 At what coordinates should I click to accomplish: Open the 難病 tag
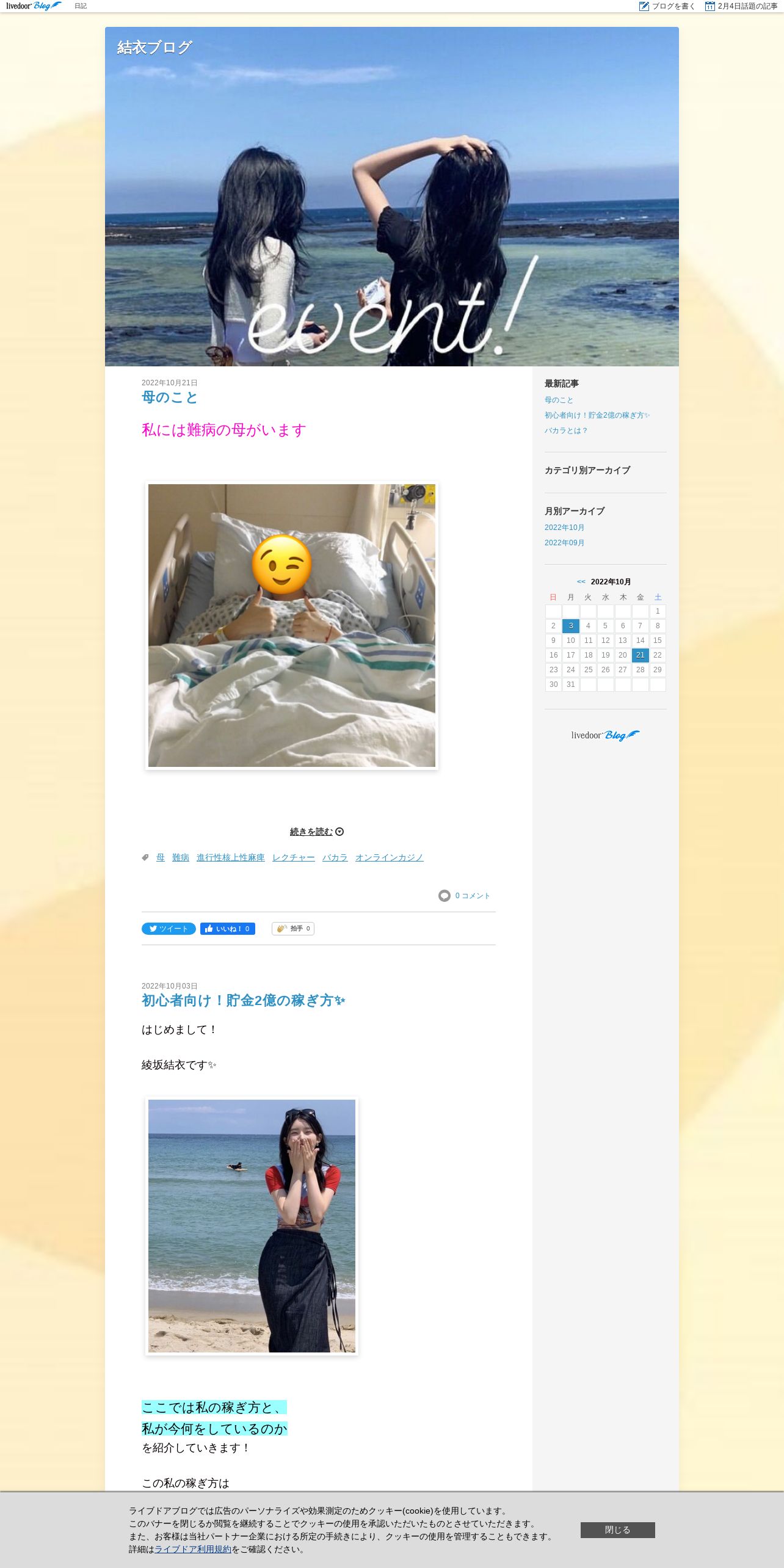tap(180, 857)
